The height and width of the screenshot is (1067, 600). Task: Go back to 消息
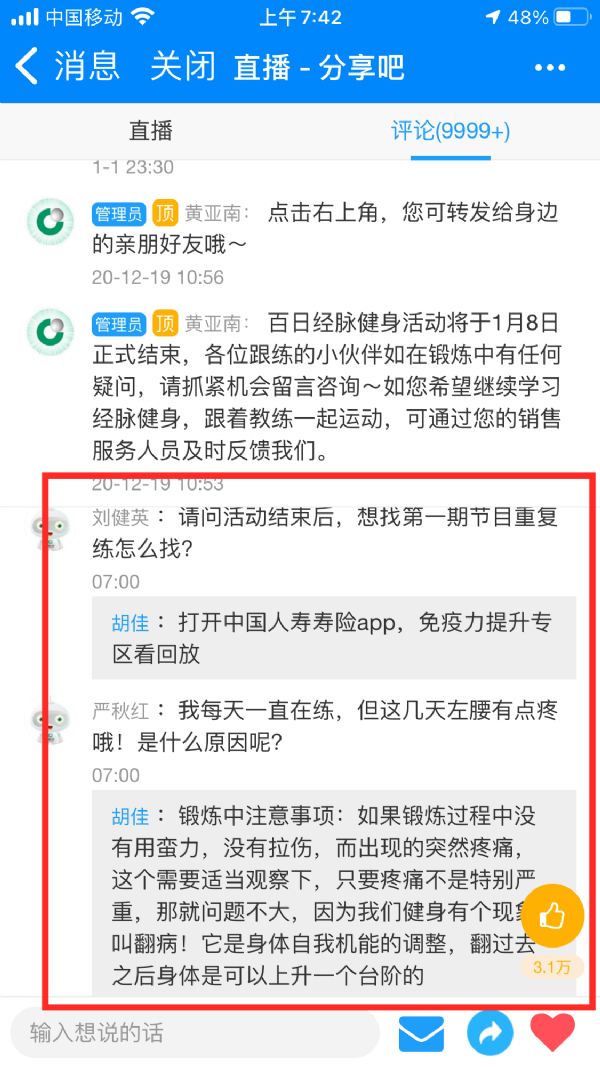click(67, 67)
